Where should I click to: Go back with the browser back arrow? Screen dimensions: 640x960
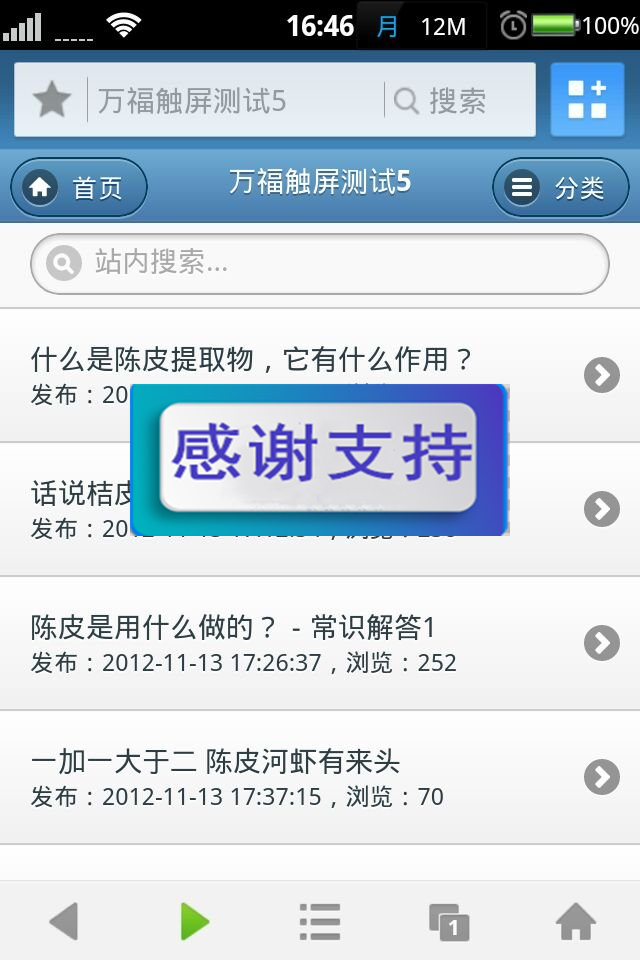[x=63, y=920]
